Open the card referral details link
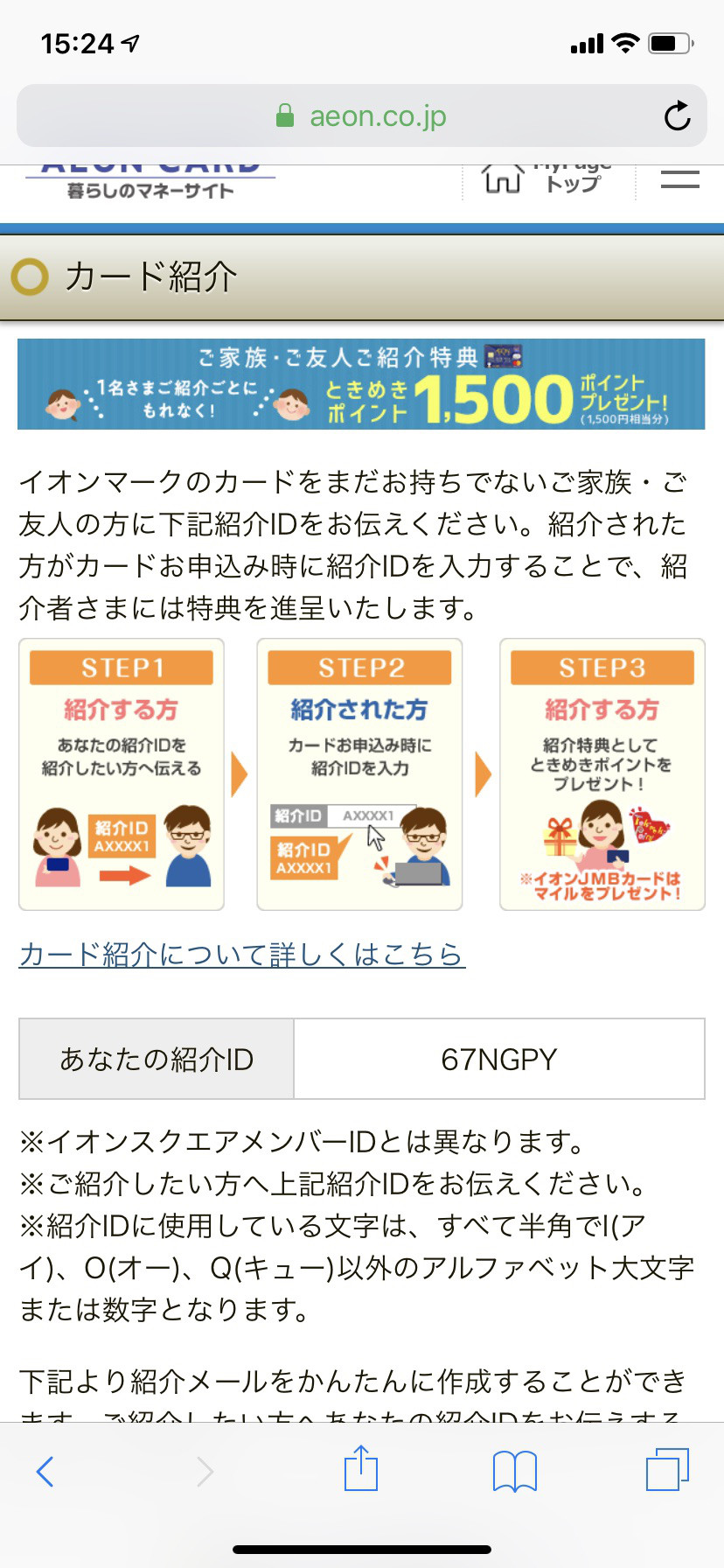 [241, 954]
